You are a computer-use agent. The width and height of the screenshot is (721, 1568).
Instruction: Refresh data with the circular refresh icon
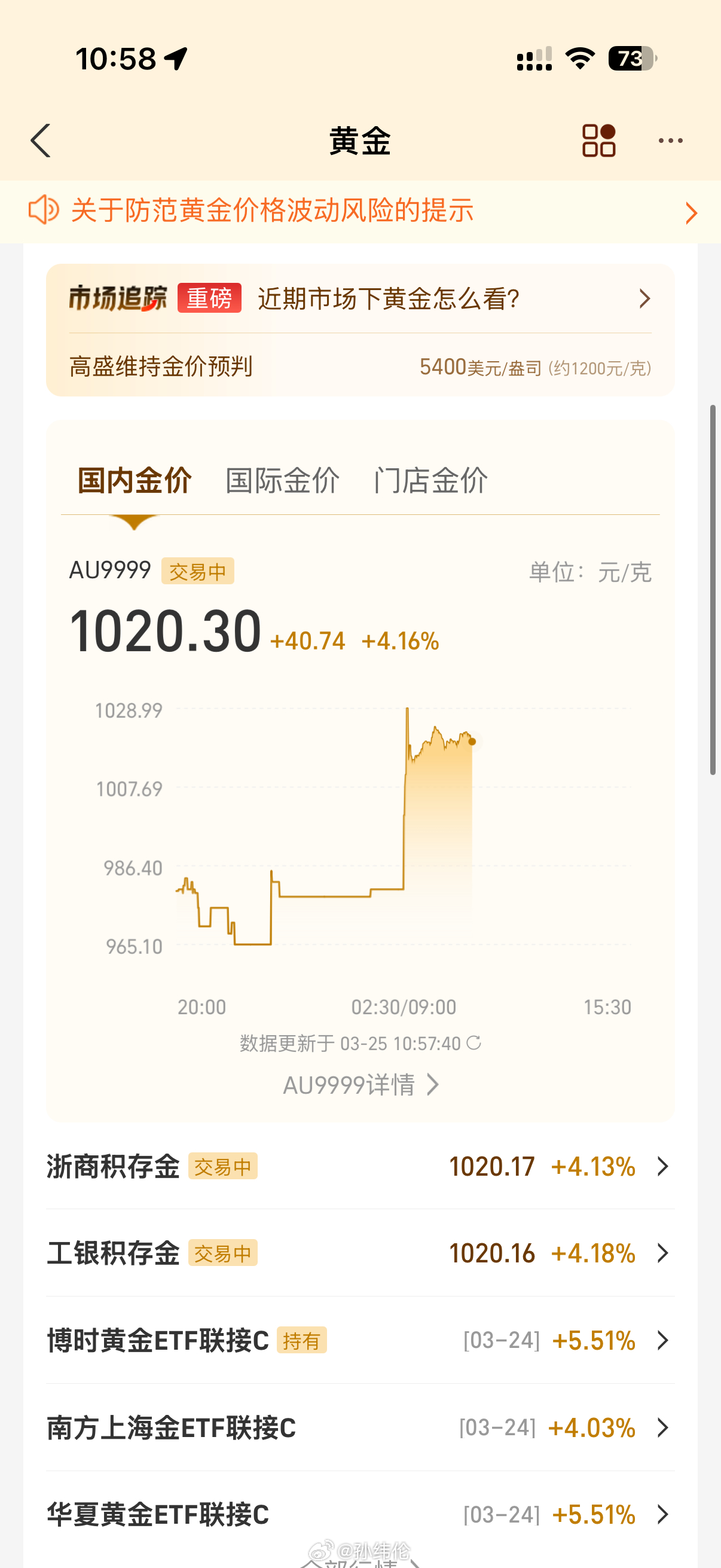tap(474, 1044)
